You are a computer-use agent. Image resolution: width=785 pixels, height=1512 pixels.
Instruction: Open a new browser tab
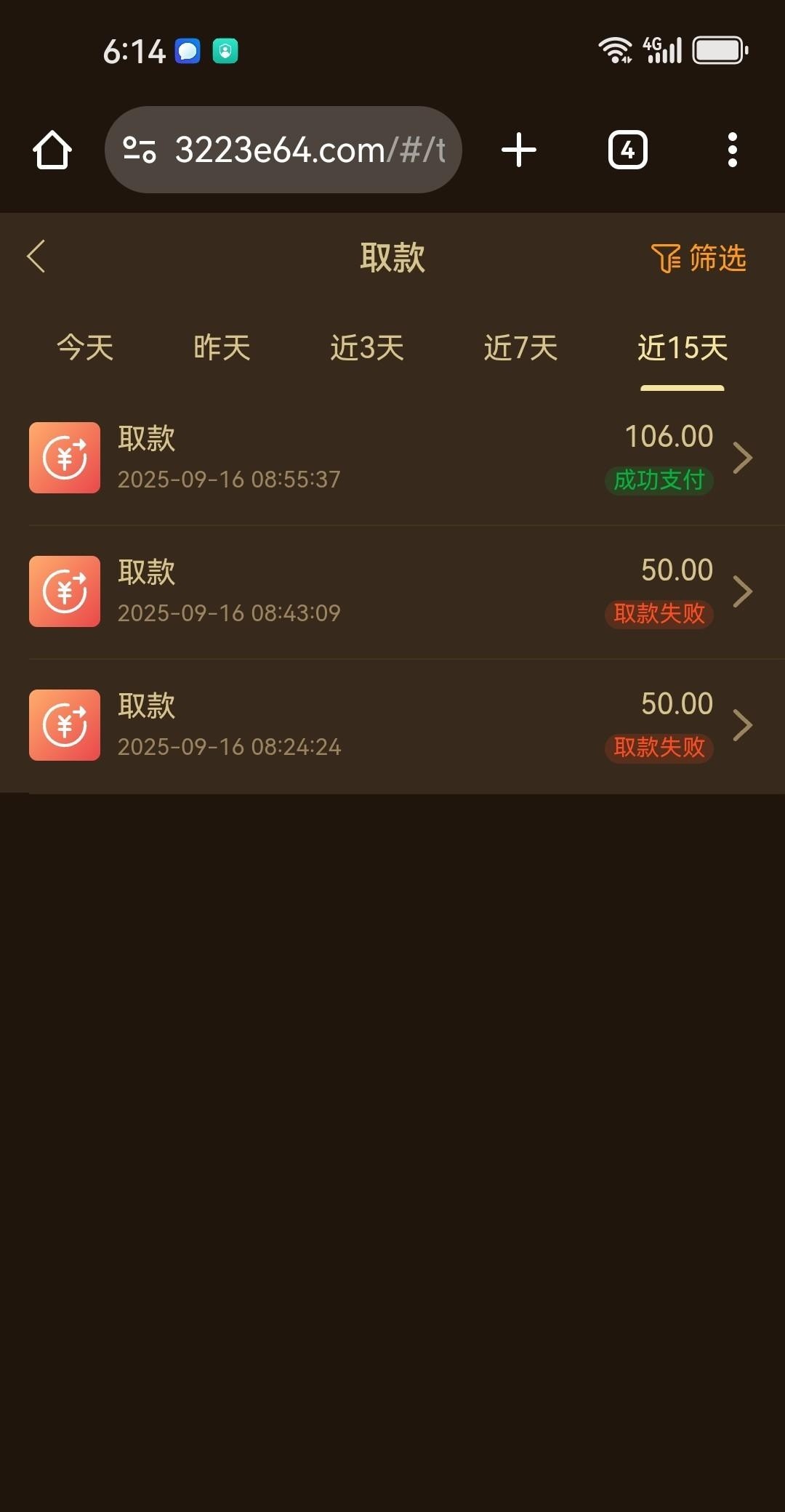point(519,150)
